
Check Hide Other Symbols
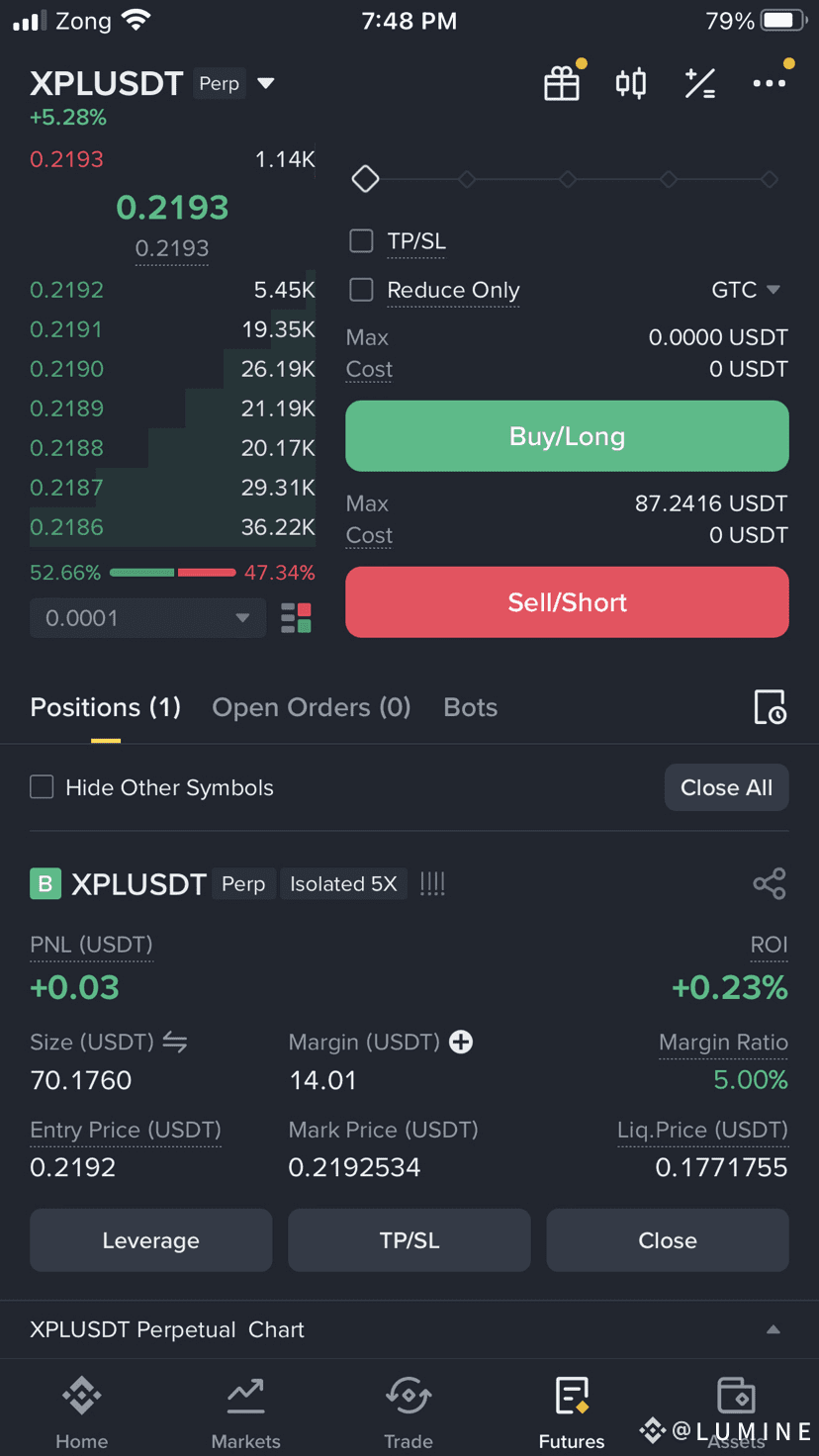coord(42,787)
